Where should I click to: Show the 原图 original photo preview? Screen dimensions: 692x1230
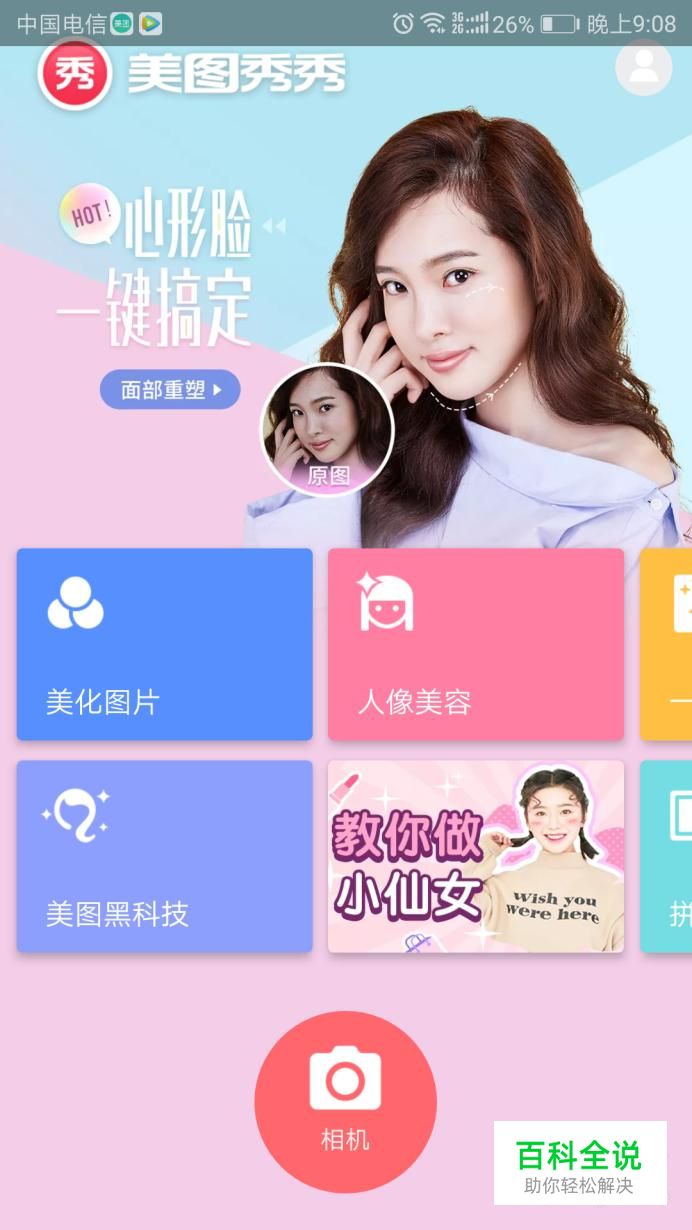point(327,430)
